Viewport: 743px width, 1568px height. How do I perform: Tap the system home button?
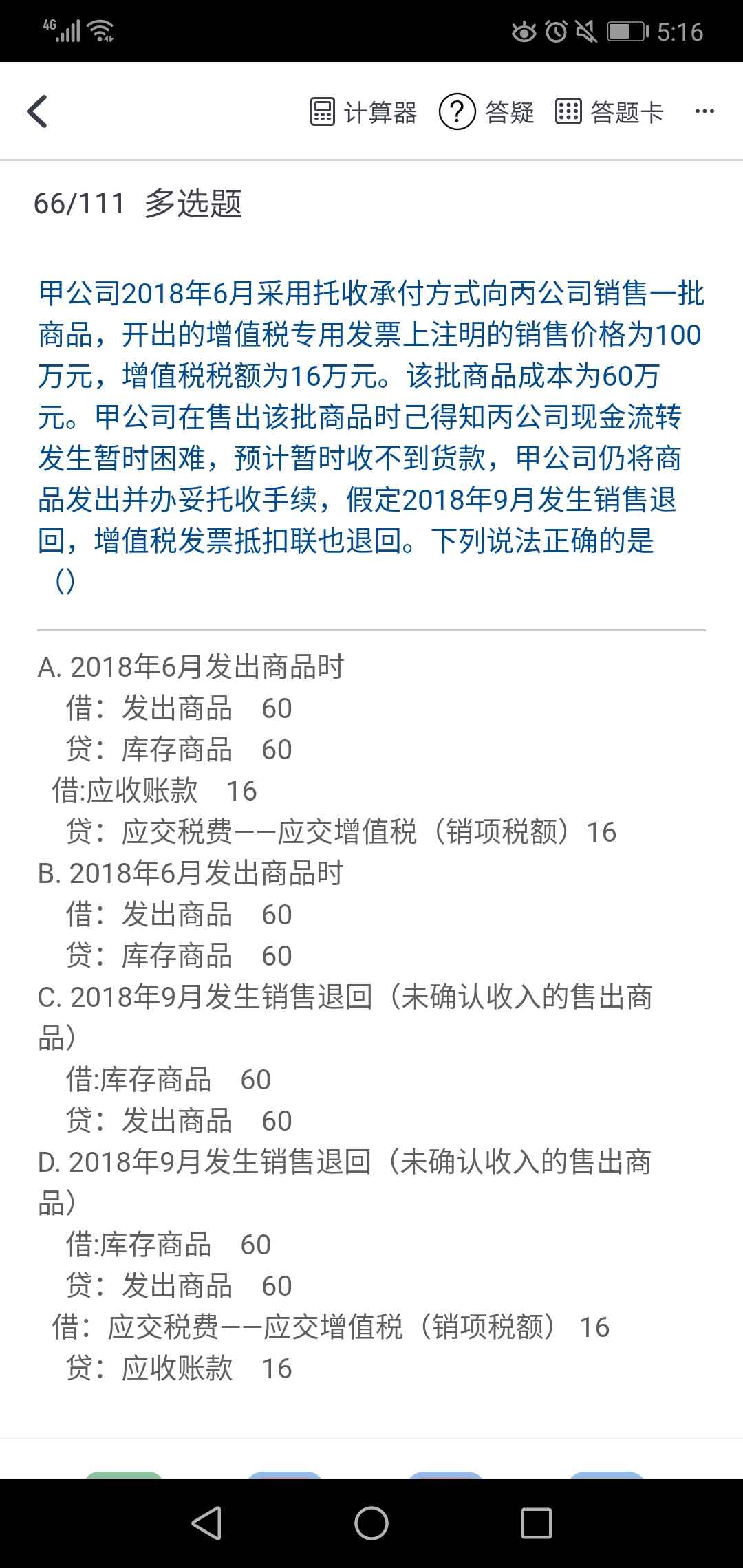[371, 1523]
